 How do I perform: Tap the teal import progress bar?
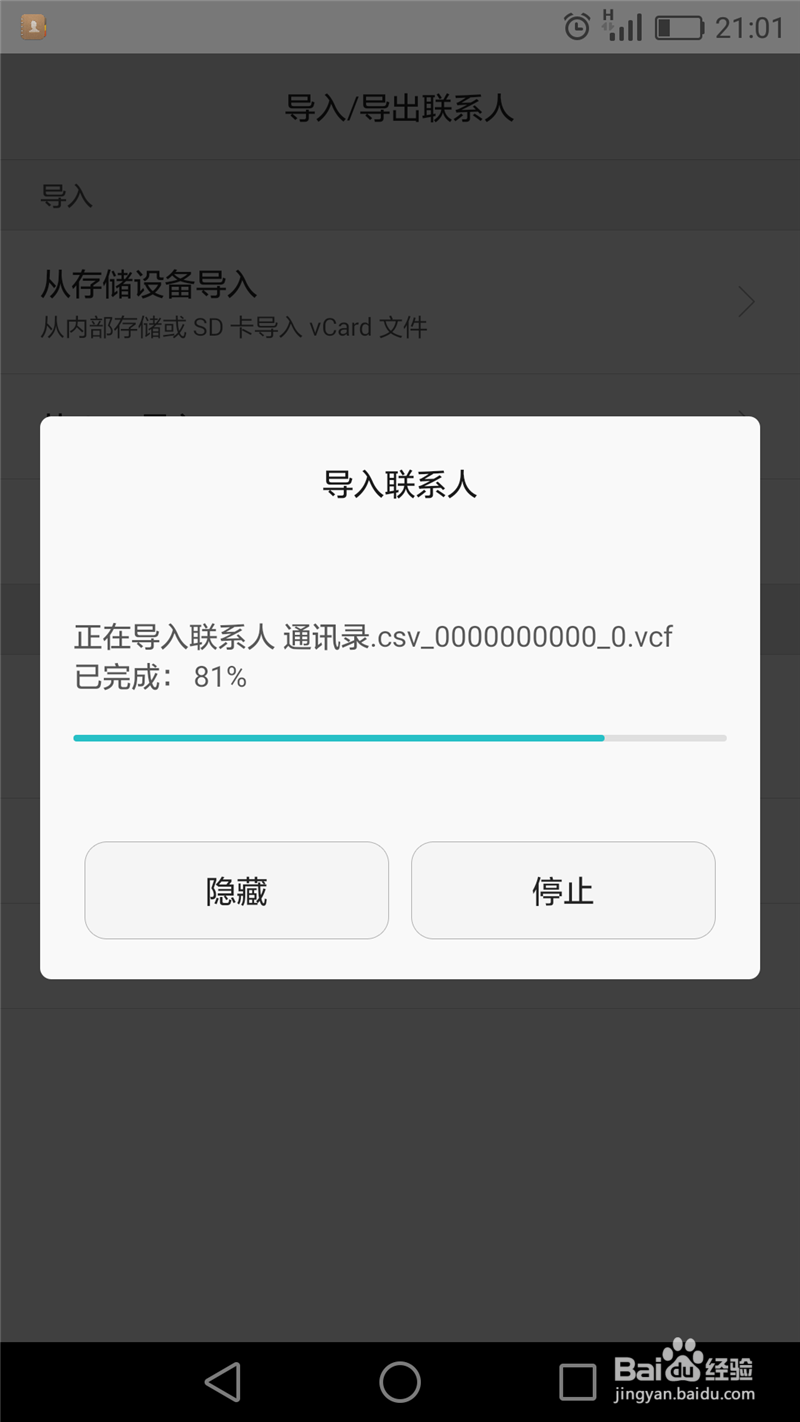400,737
